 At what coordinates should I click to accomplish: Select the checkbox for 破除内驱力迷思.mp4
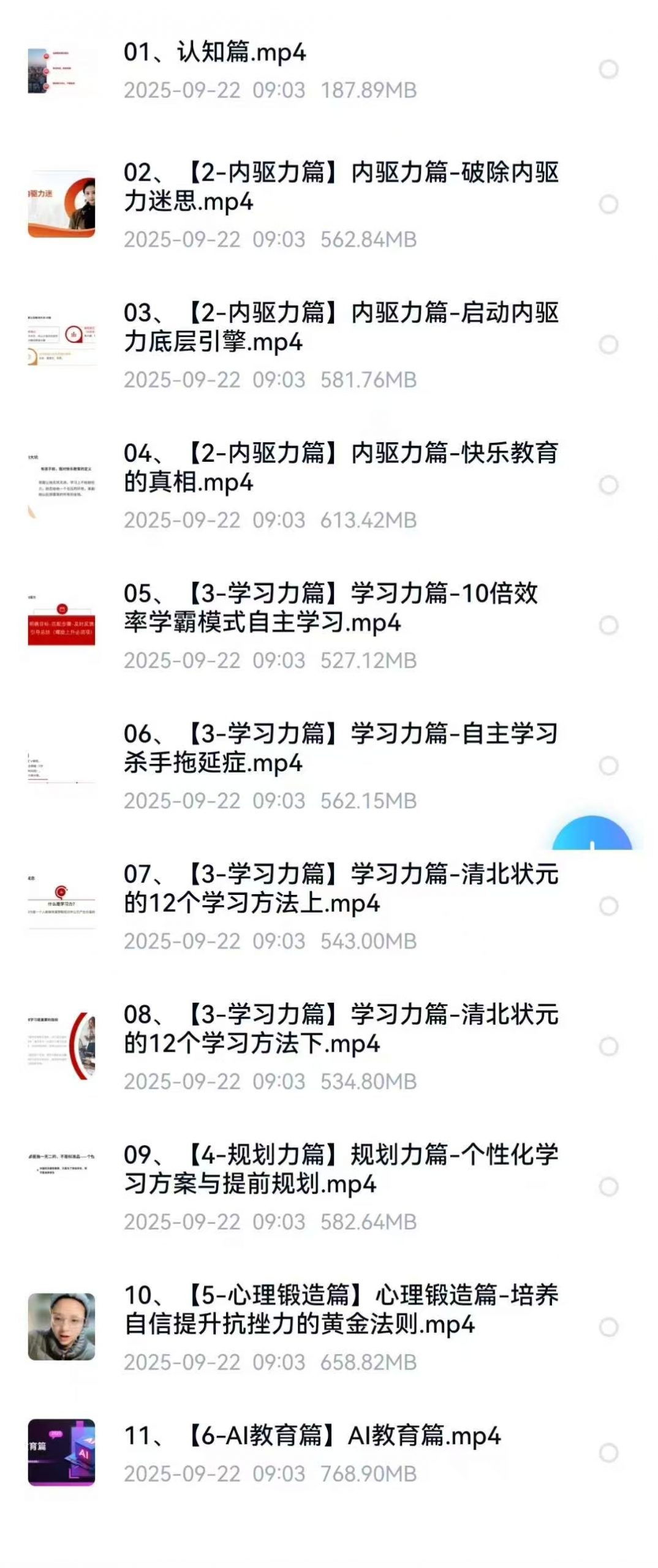(608, 204)
